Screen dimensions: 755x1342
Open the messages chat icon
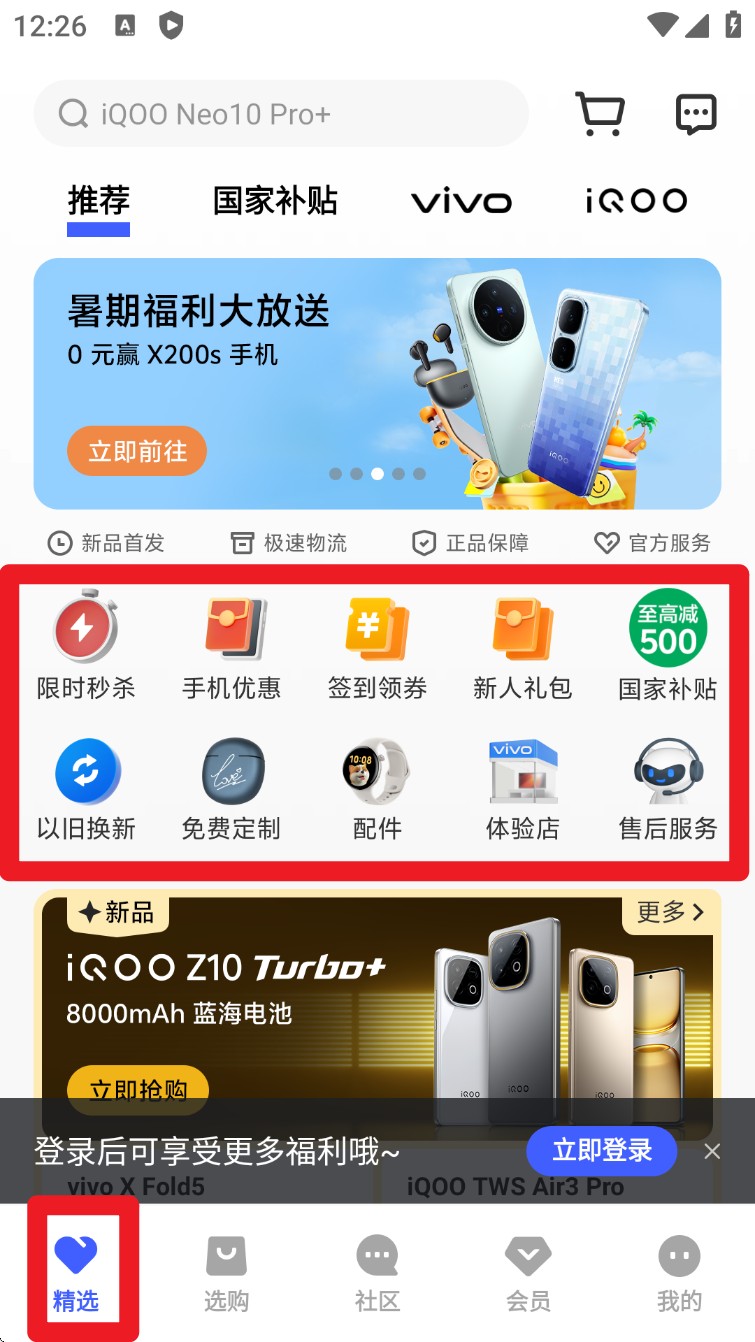(696, 113)
